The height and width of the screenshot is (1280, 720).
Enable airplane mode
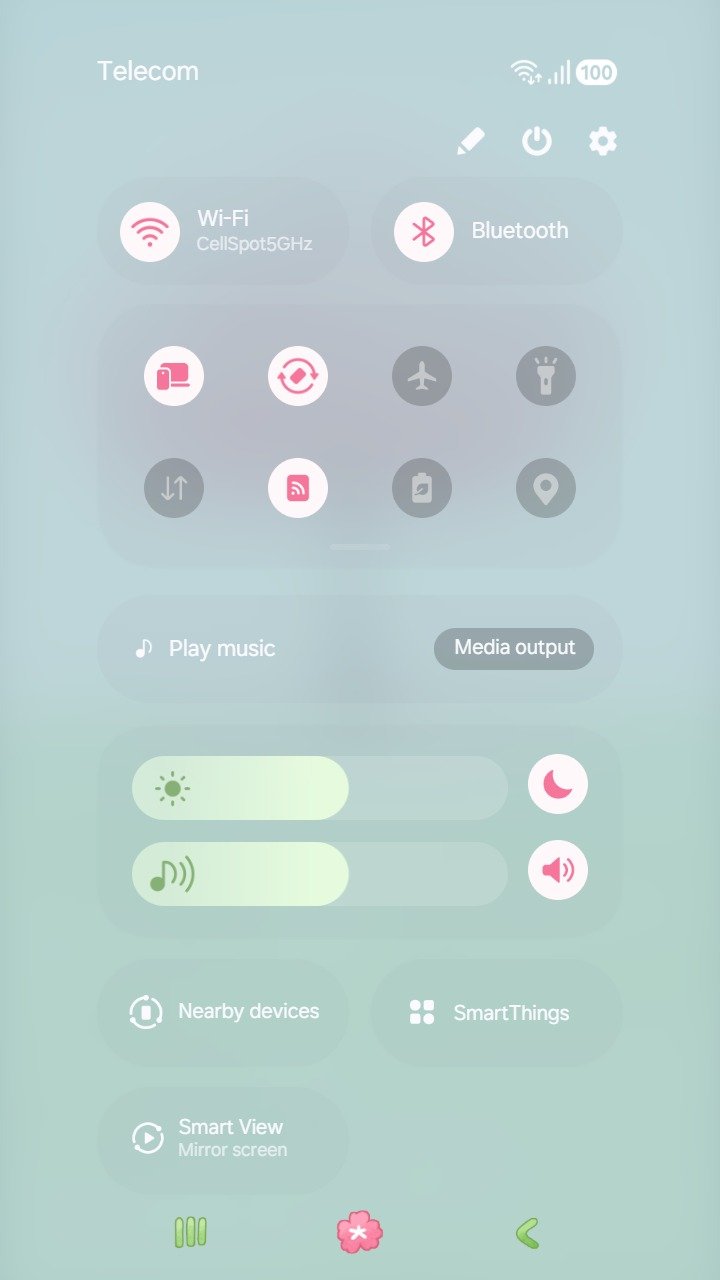(x=422, y=376)
